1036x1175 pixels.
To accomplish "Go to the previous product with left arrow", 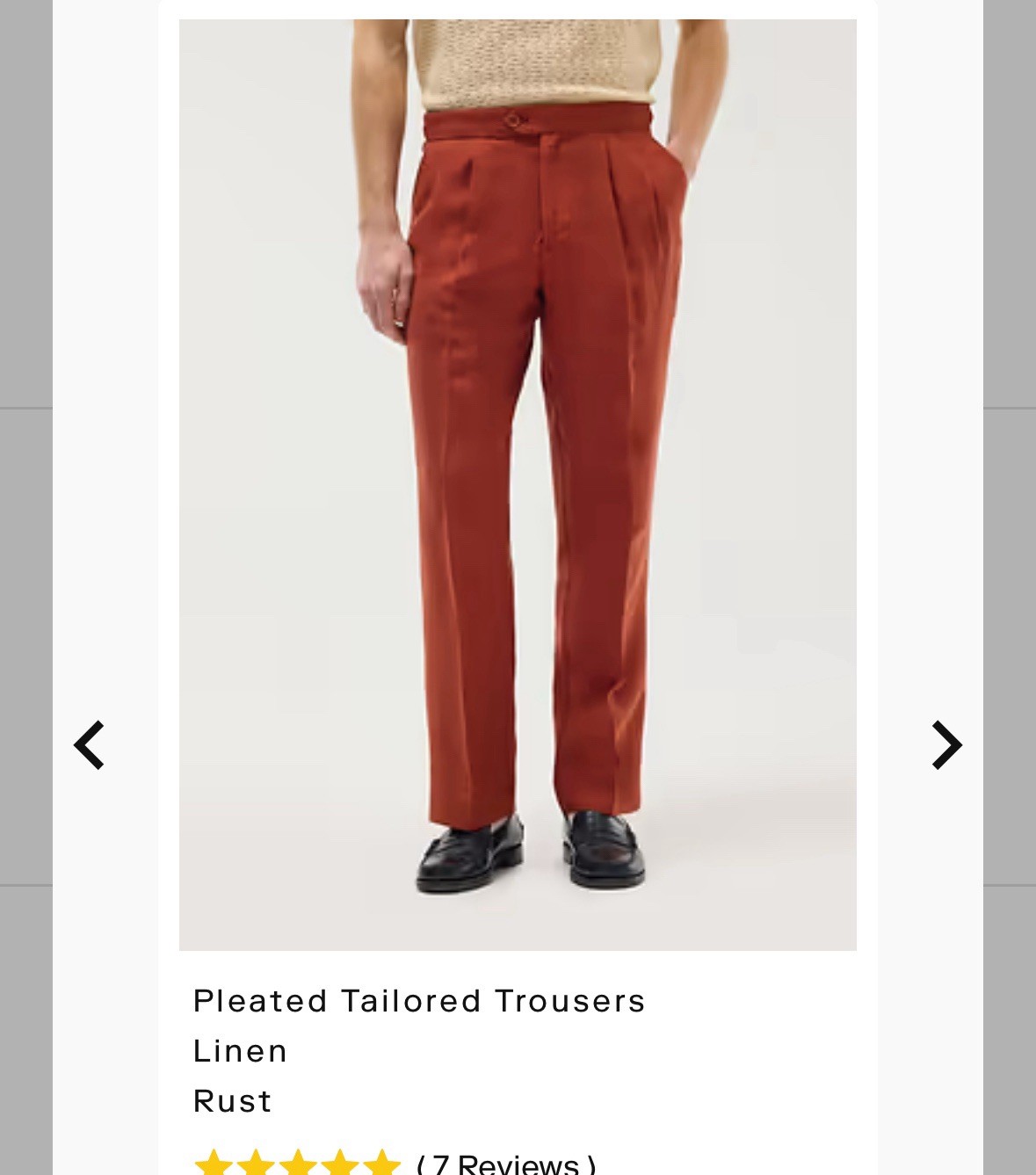I will click(89, 745).
